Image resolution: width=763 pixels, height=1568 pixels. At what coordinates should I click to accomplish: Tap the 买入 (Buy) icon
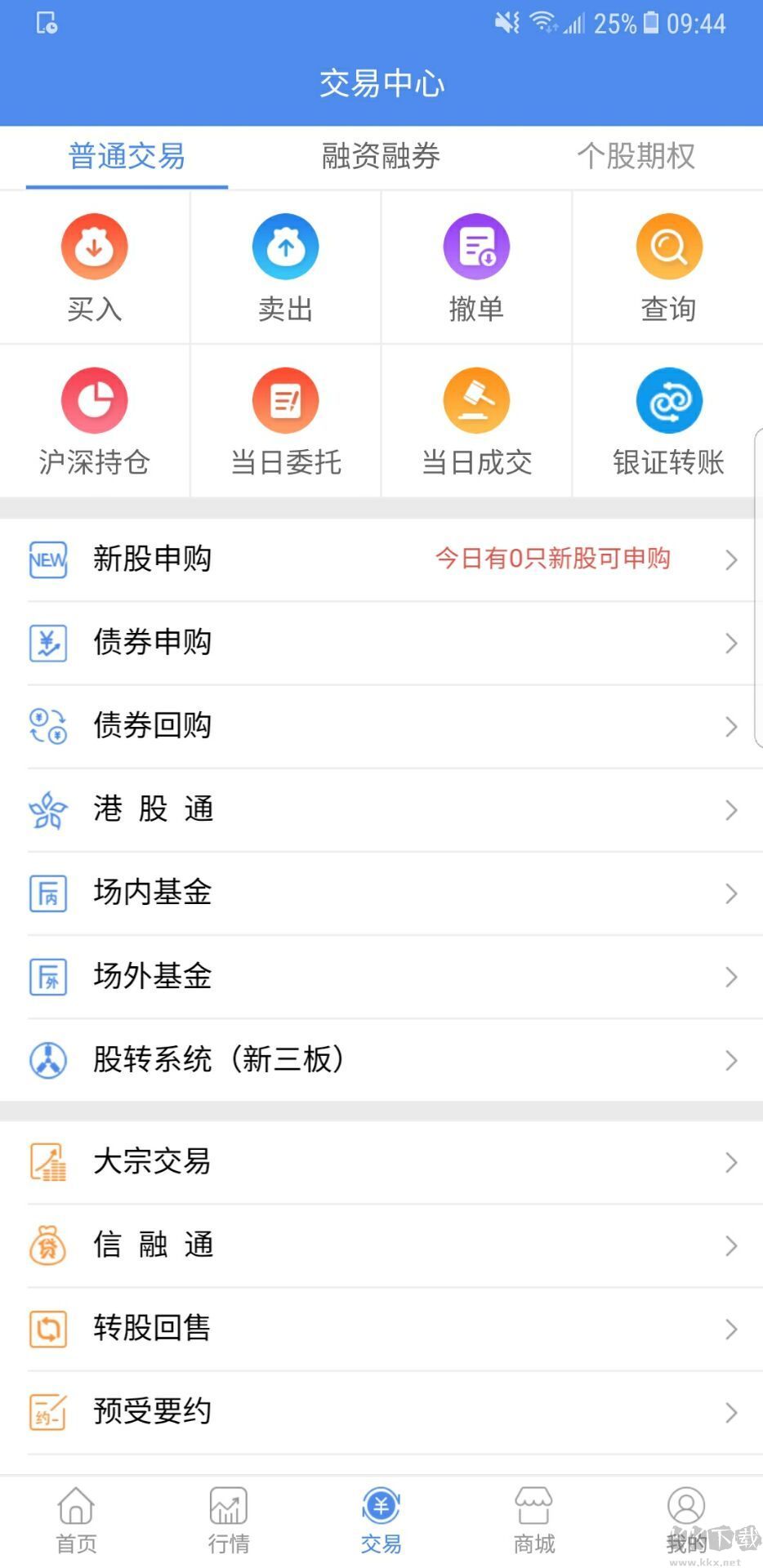tap(94, 246)
